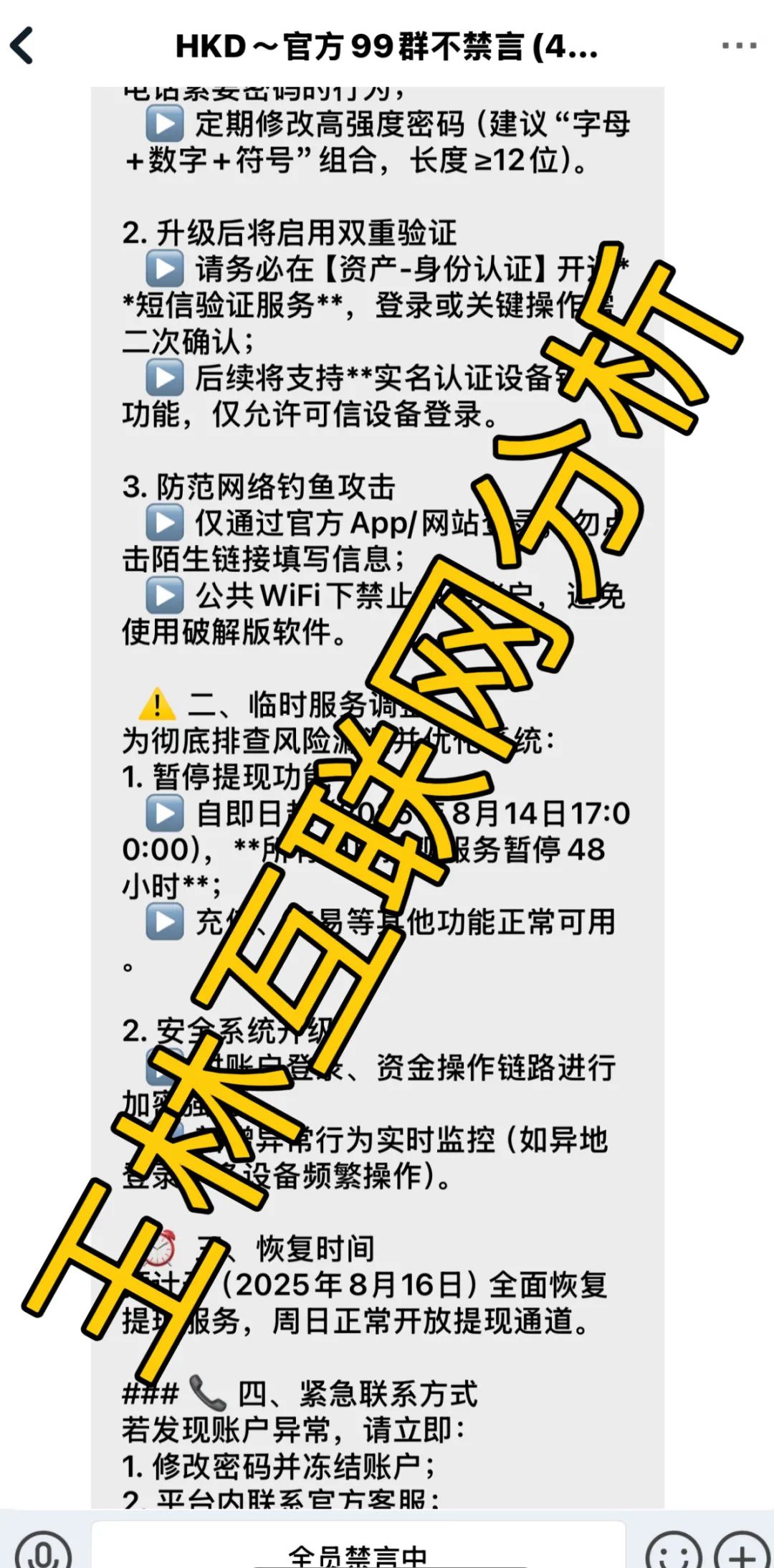
Task: Open the plus attachment menu
Action: (x=742, y=1552)
